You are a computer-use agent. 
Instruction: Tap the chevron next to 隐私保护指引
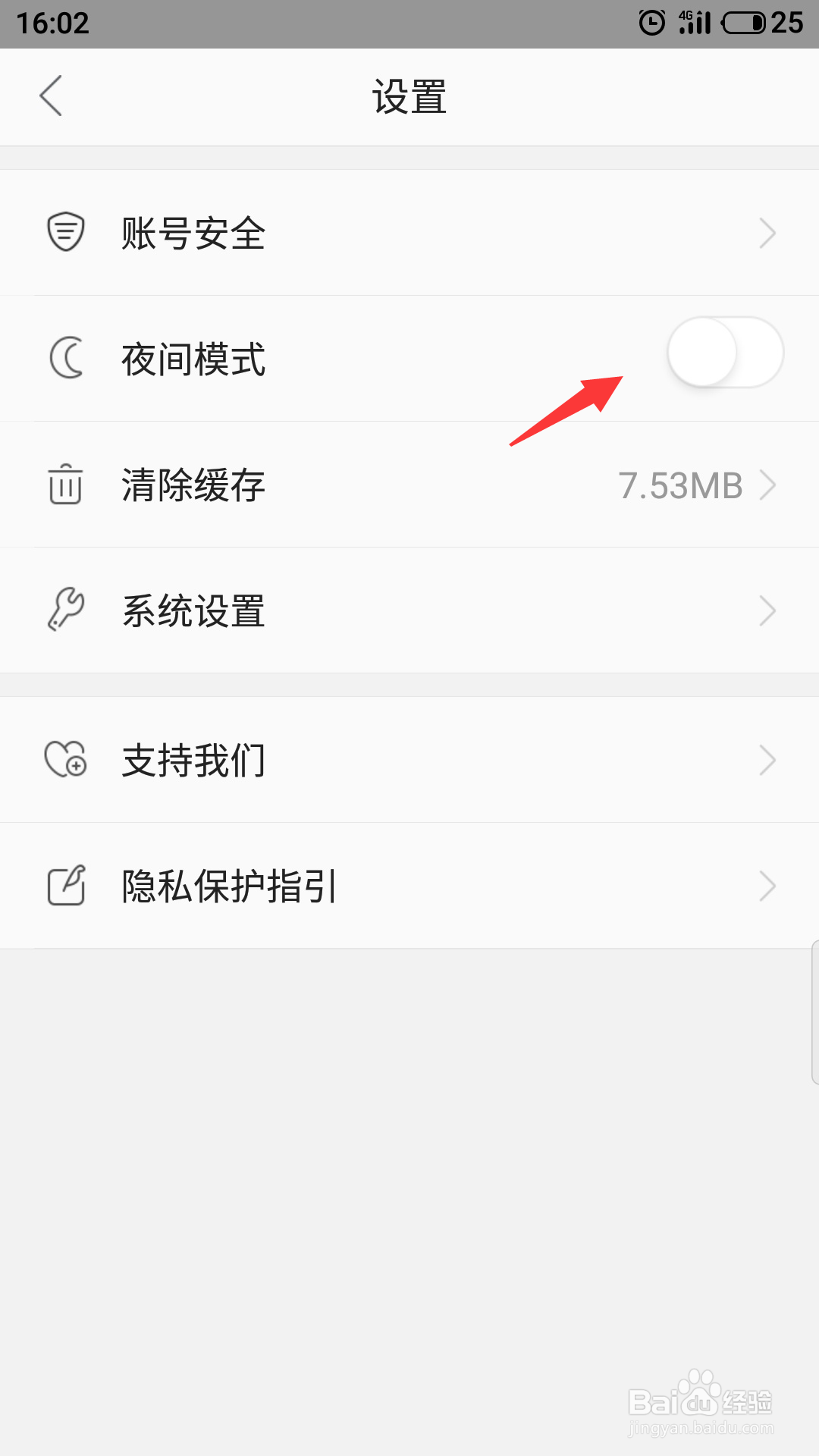tap(767, 885)
